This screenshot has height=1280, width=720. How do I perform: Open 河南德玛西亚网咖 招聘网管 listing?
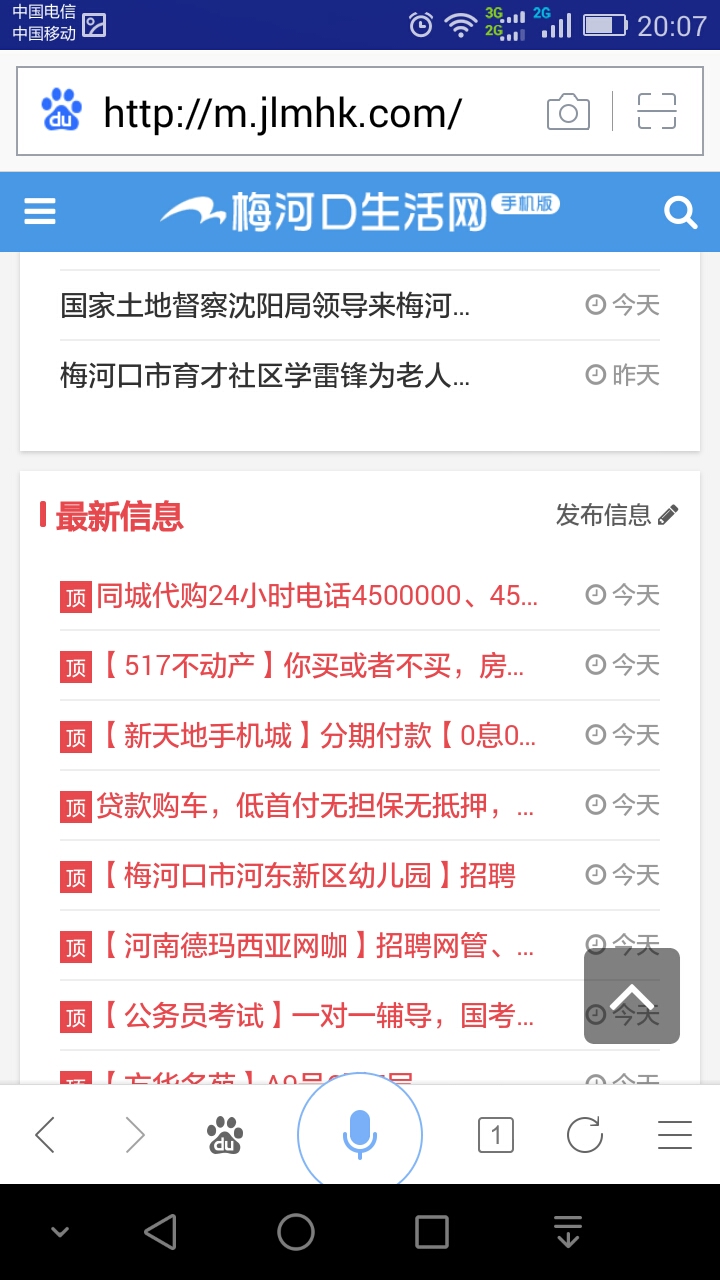coord(314,946)
